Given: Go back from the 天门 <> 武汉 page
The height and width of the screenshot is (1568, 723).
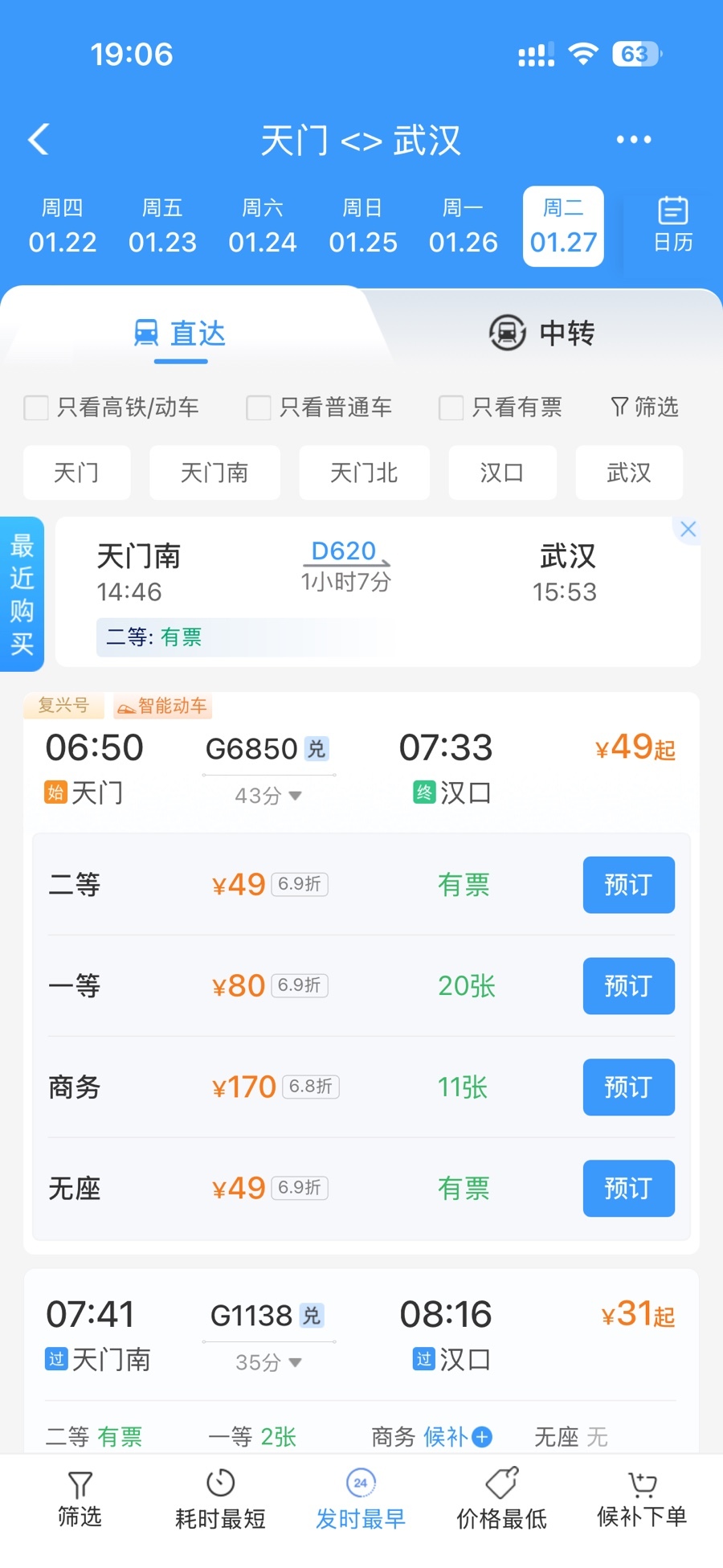Looking at the screenshot, I should click(39, 140).
